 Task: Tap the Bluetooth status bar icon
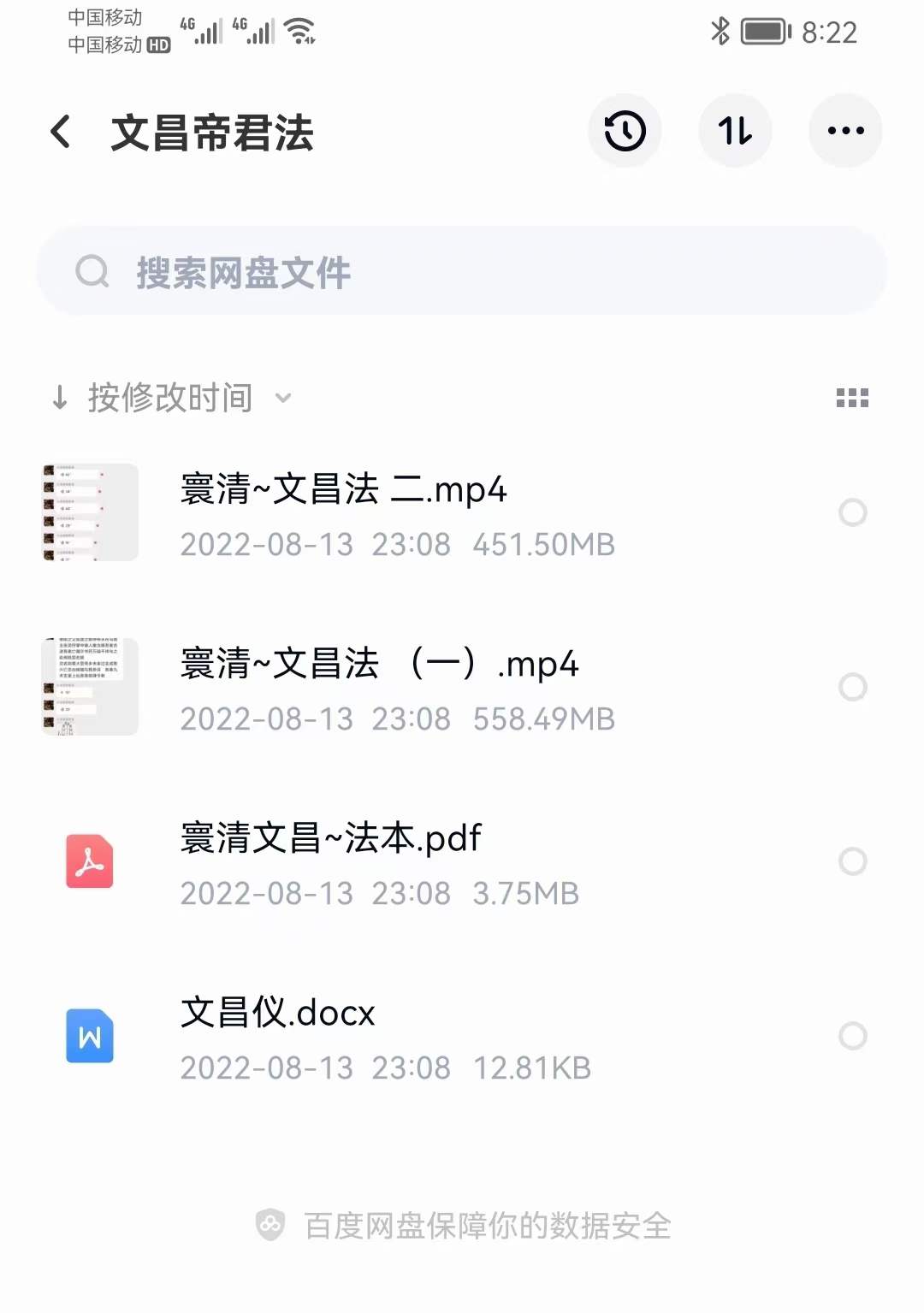(720, 32)
